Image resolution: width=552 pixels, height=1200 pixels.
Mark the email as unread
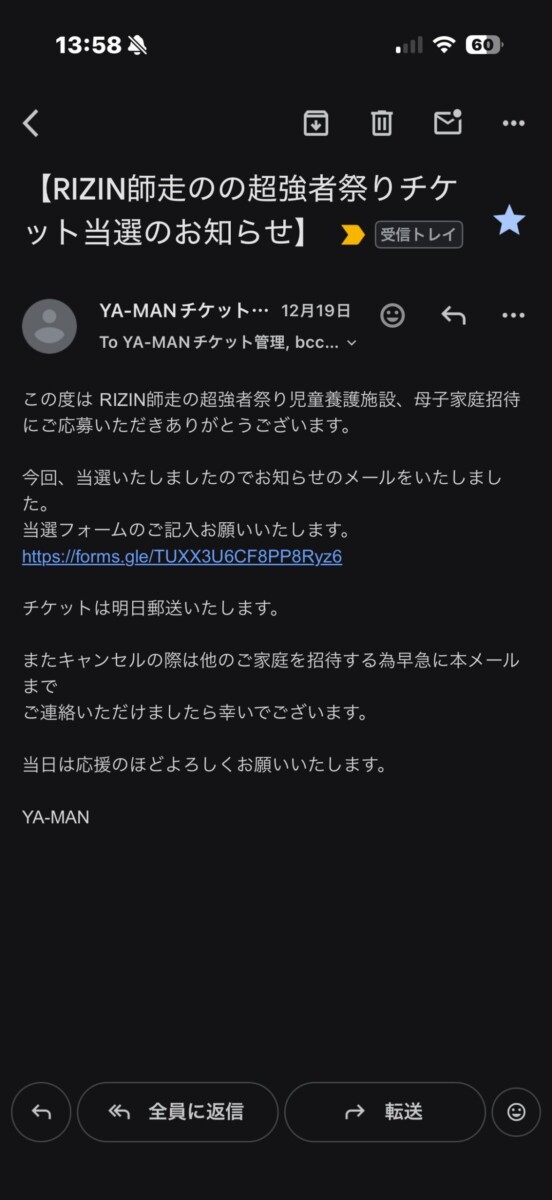pos(447,122)
